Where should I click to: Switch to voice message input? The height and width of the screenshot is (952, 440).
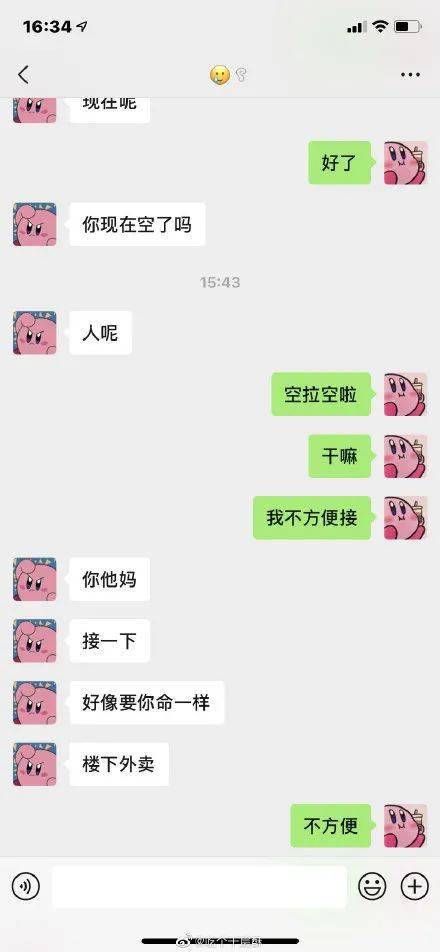[x=25, y=887]
